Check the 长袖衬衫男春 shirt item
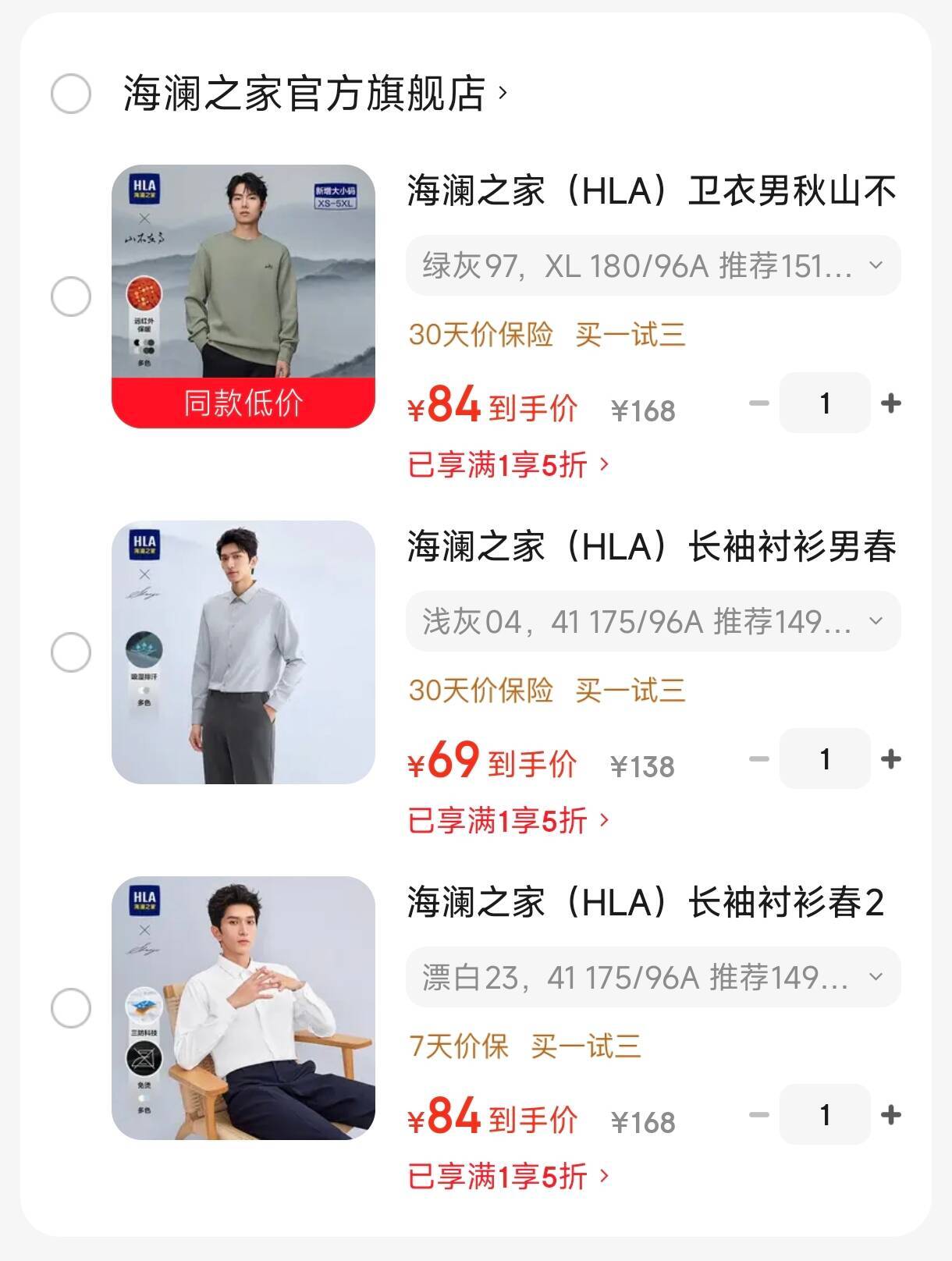 tap(70, 653)
